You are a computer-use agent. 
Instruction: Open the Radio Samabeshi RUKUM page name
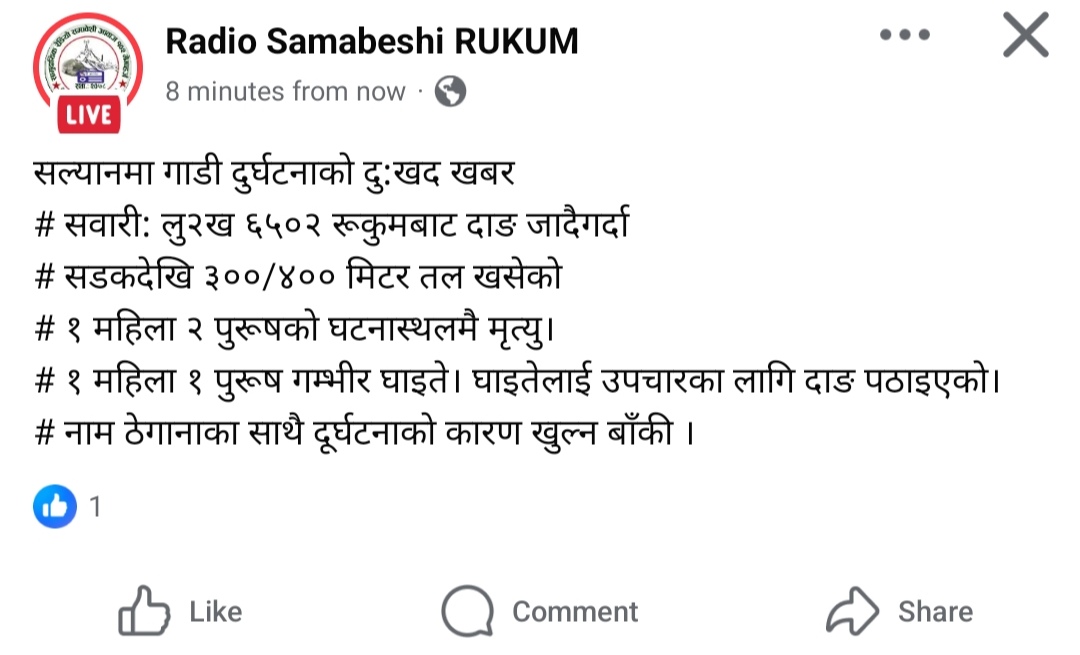click(371, 41)
